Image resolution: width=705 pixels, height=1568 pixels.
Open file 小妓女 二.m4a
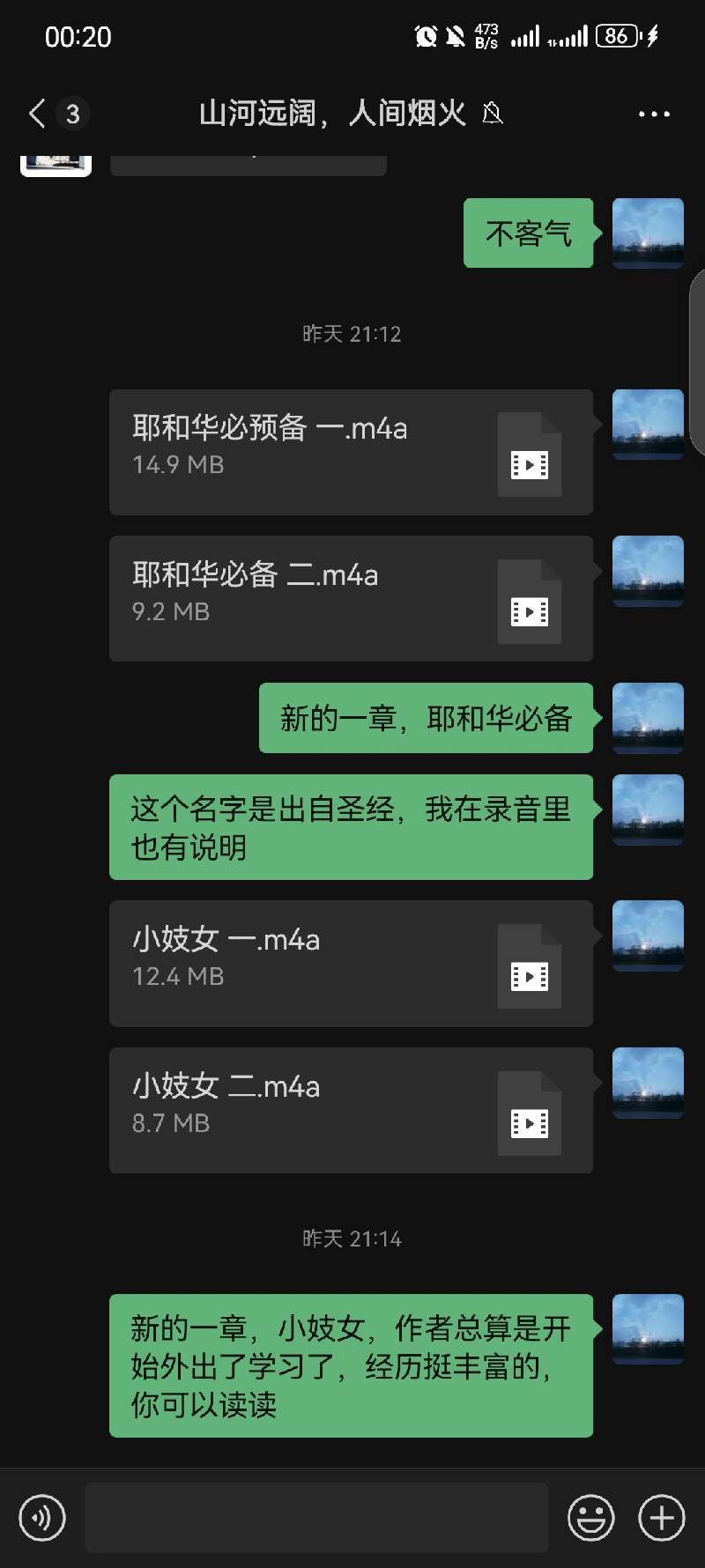(351, 1110)
